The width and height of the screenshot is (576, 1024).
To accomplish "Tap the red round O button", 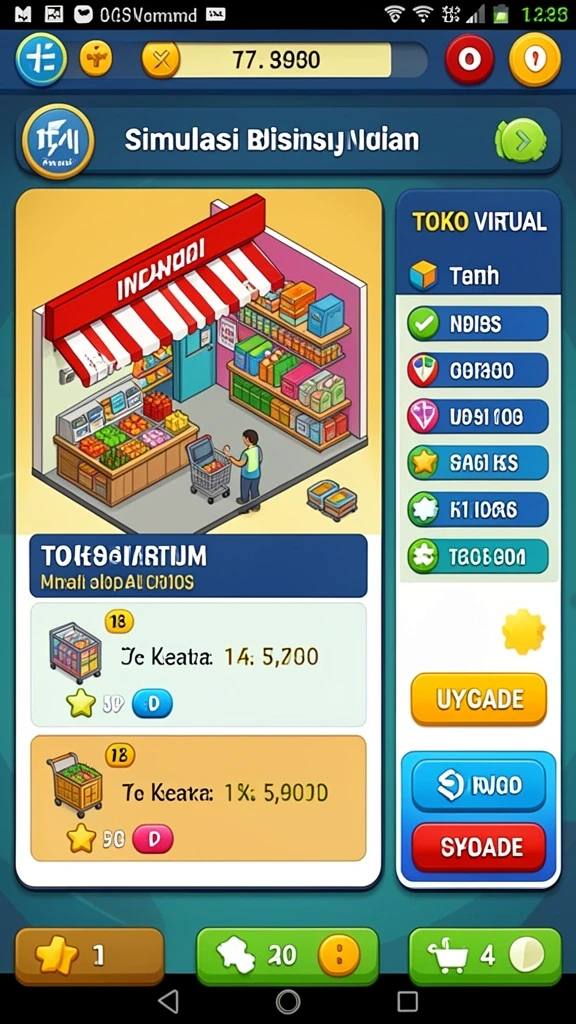I will point(469,59).
